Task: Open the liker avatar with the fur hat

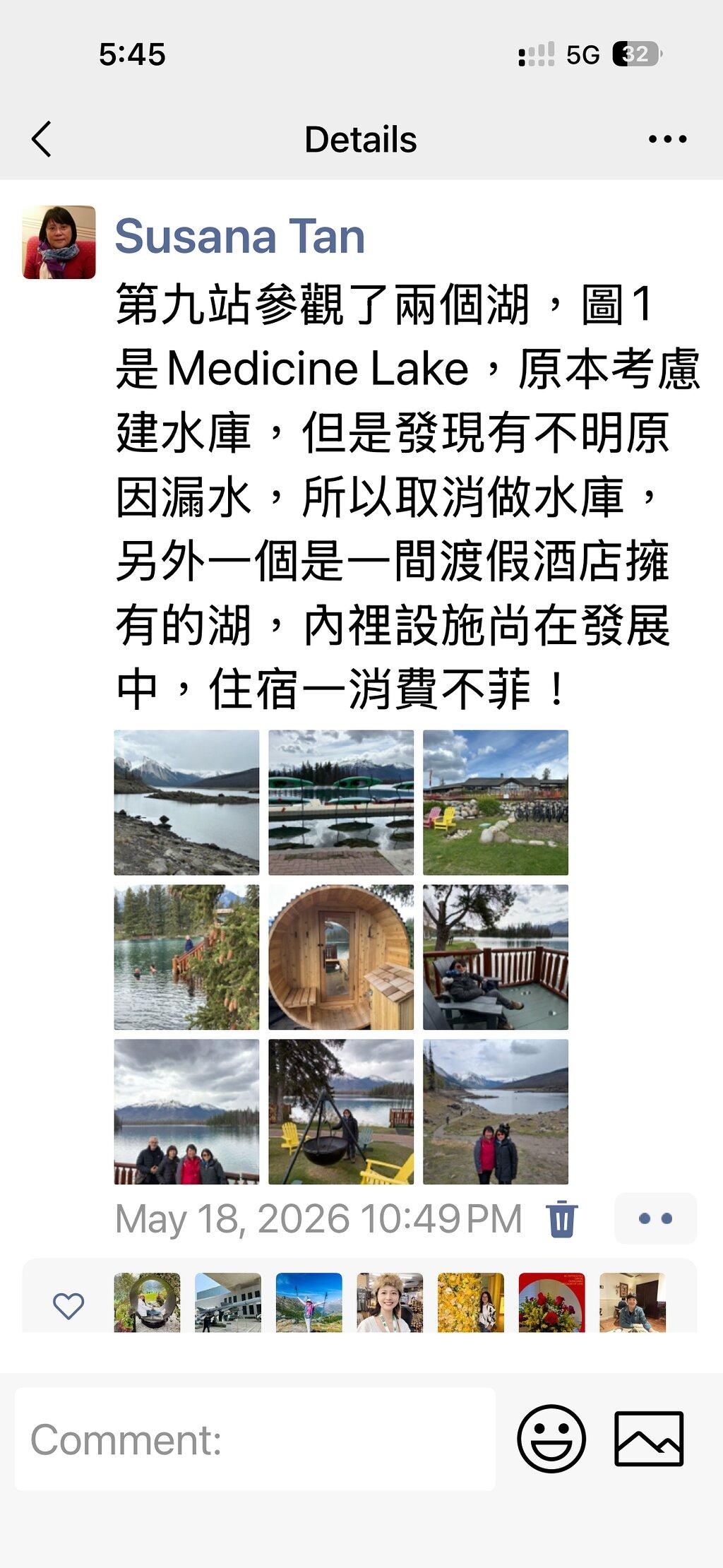Action: (x=390, y=1302)
